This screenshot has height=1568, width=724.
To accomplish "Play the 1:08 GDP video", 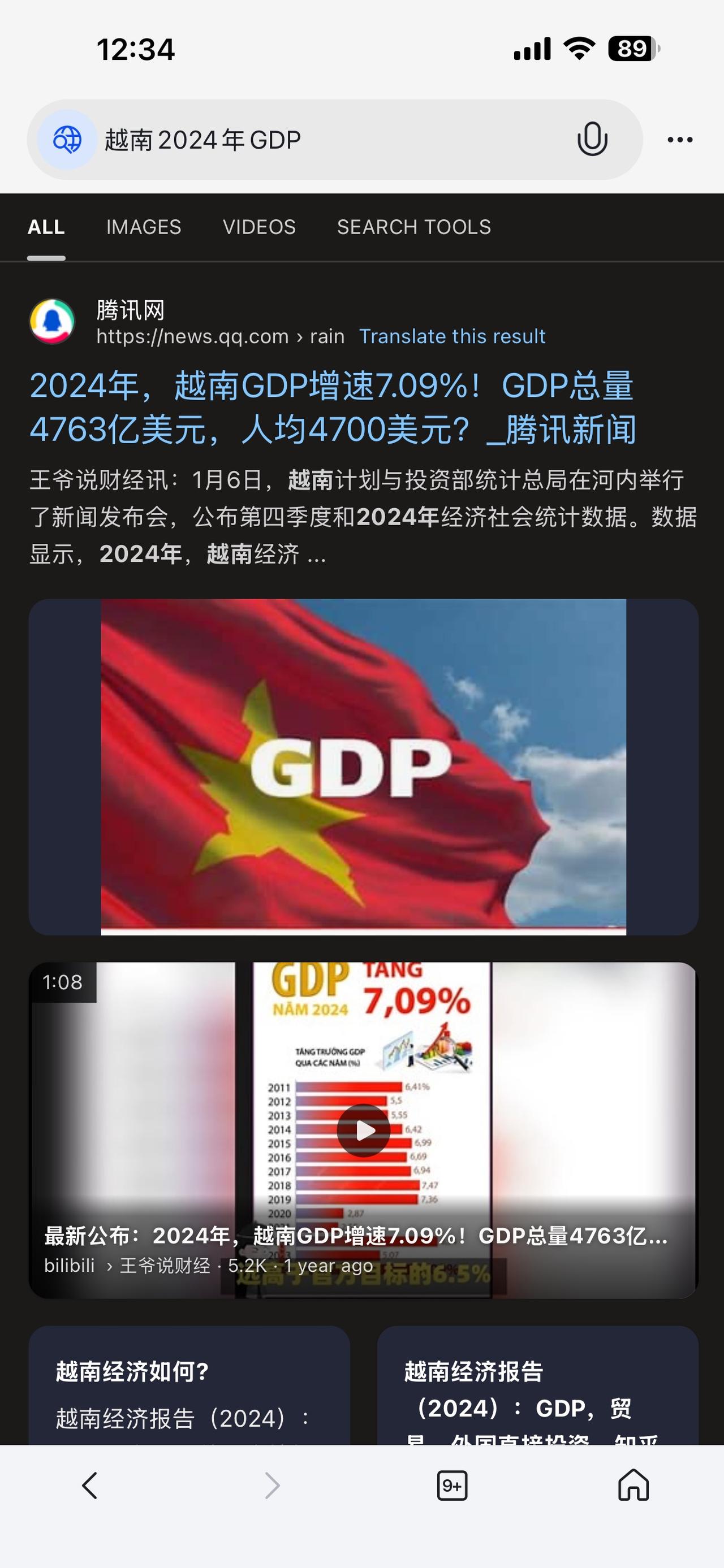I will 364,1129.
